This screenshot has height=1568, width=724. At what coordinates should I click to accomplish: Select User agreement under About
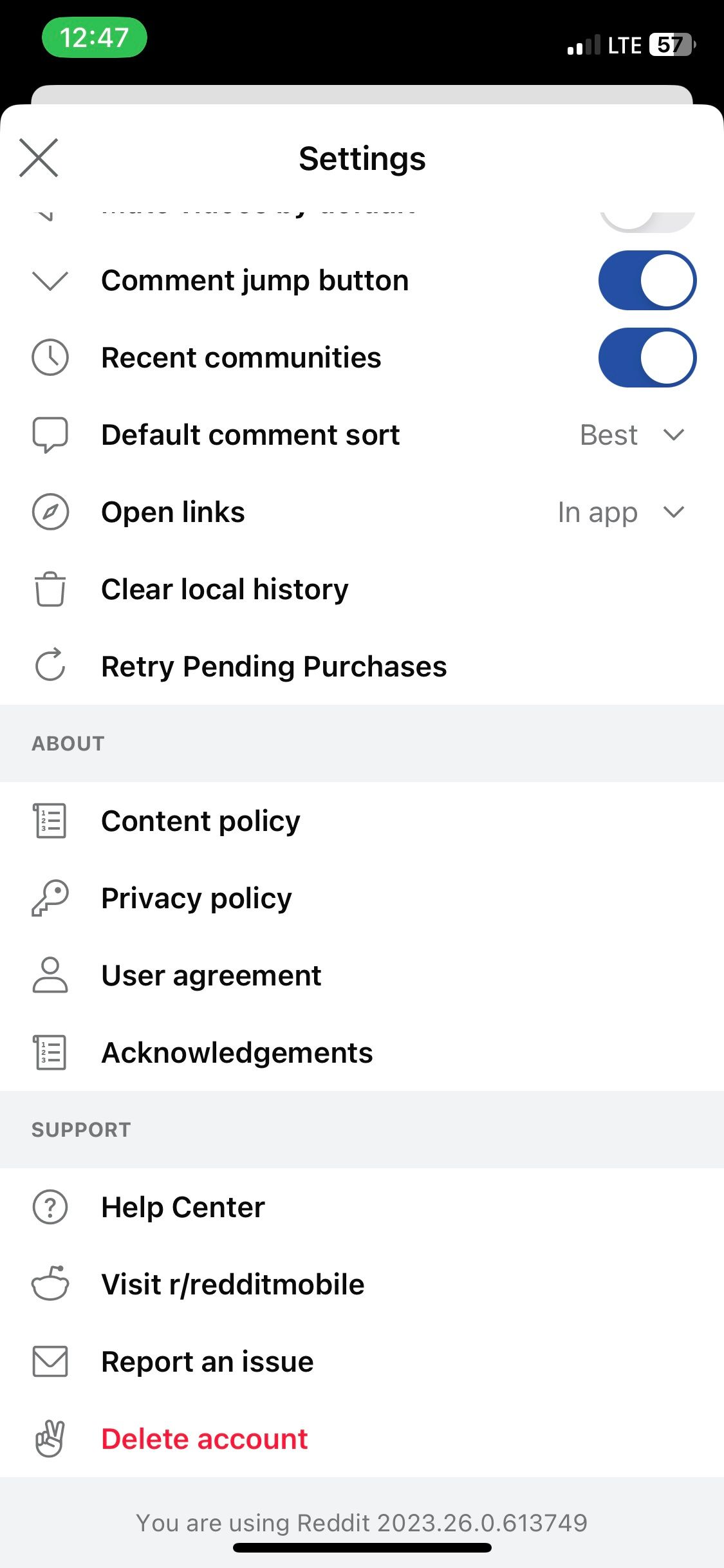(x=211, y=975)
